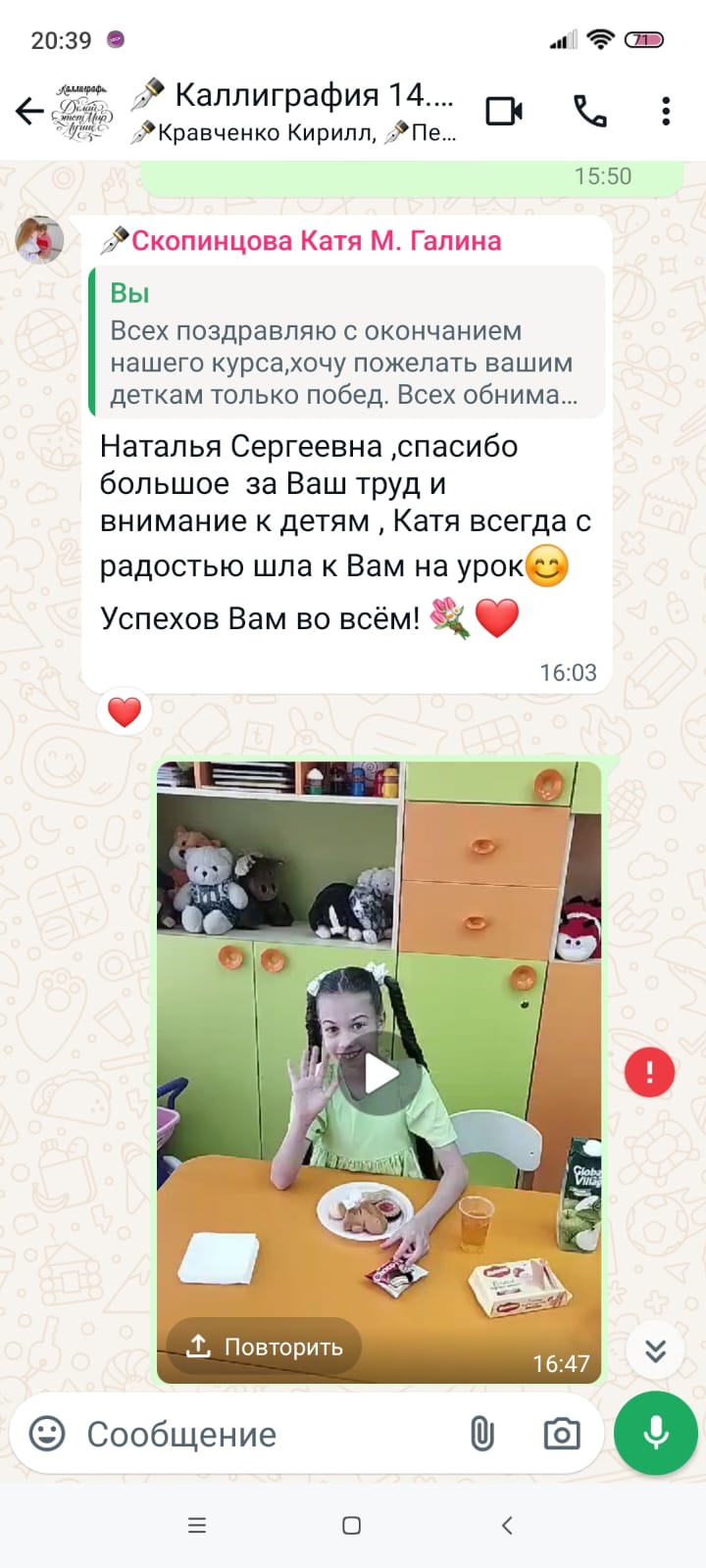Viewport: 706px width, 1568px height.
Task: Tap Повторить to resend the video
Action: pyautogui.click(x=264, y=1347)
